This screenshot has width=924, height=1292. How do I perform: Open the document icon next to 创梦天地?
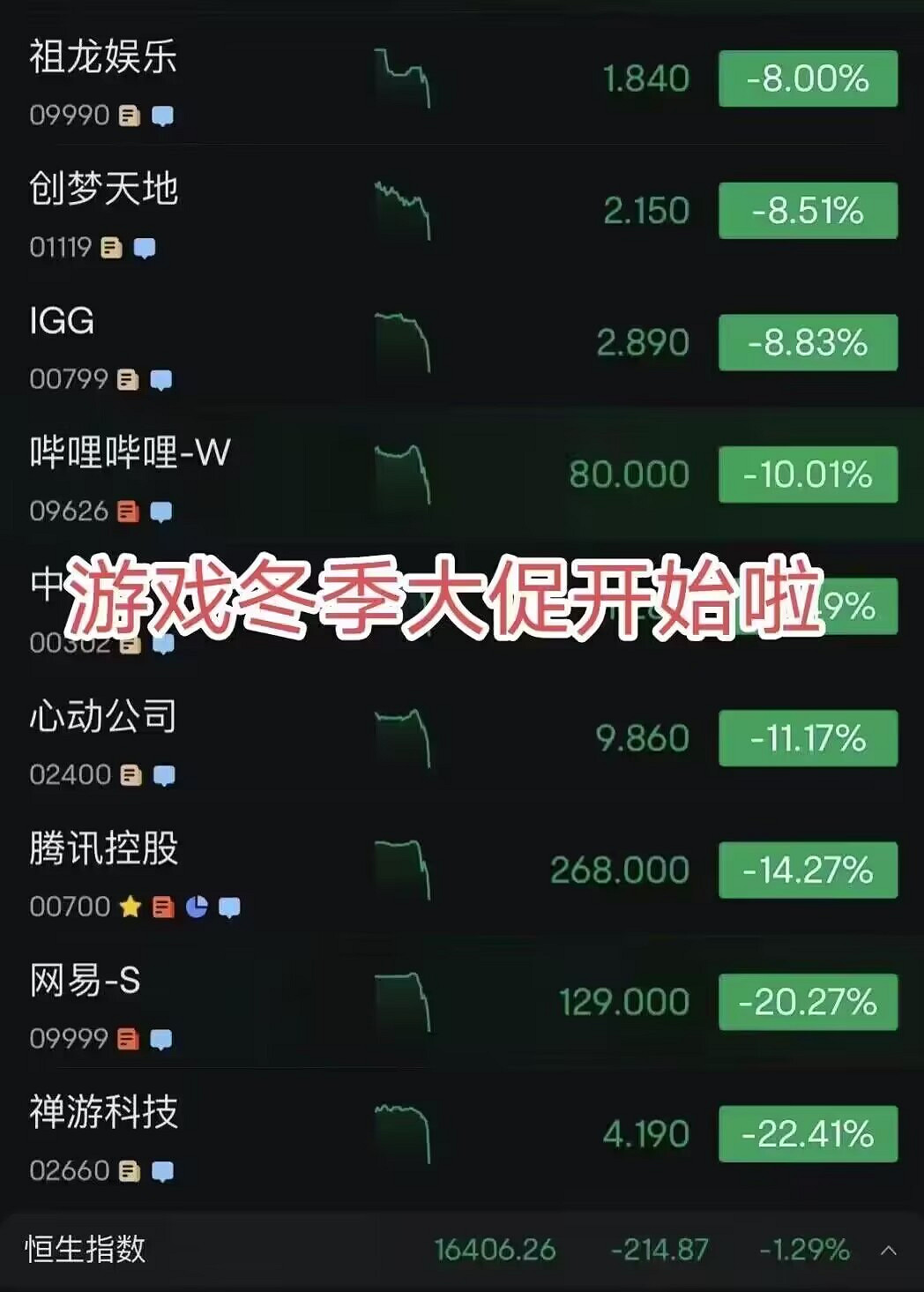pos(110,245)
